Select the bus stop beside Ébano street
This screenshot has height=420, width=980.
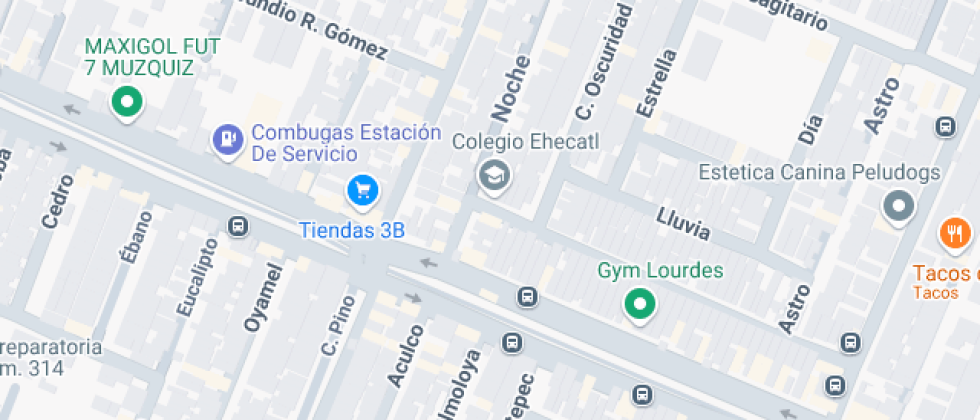point(238,227)
